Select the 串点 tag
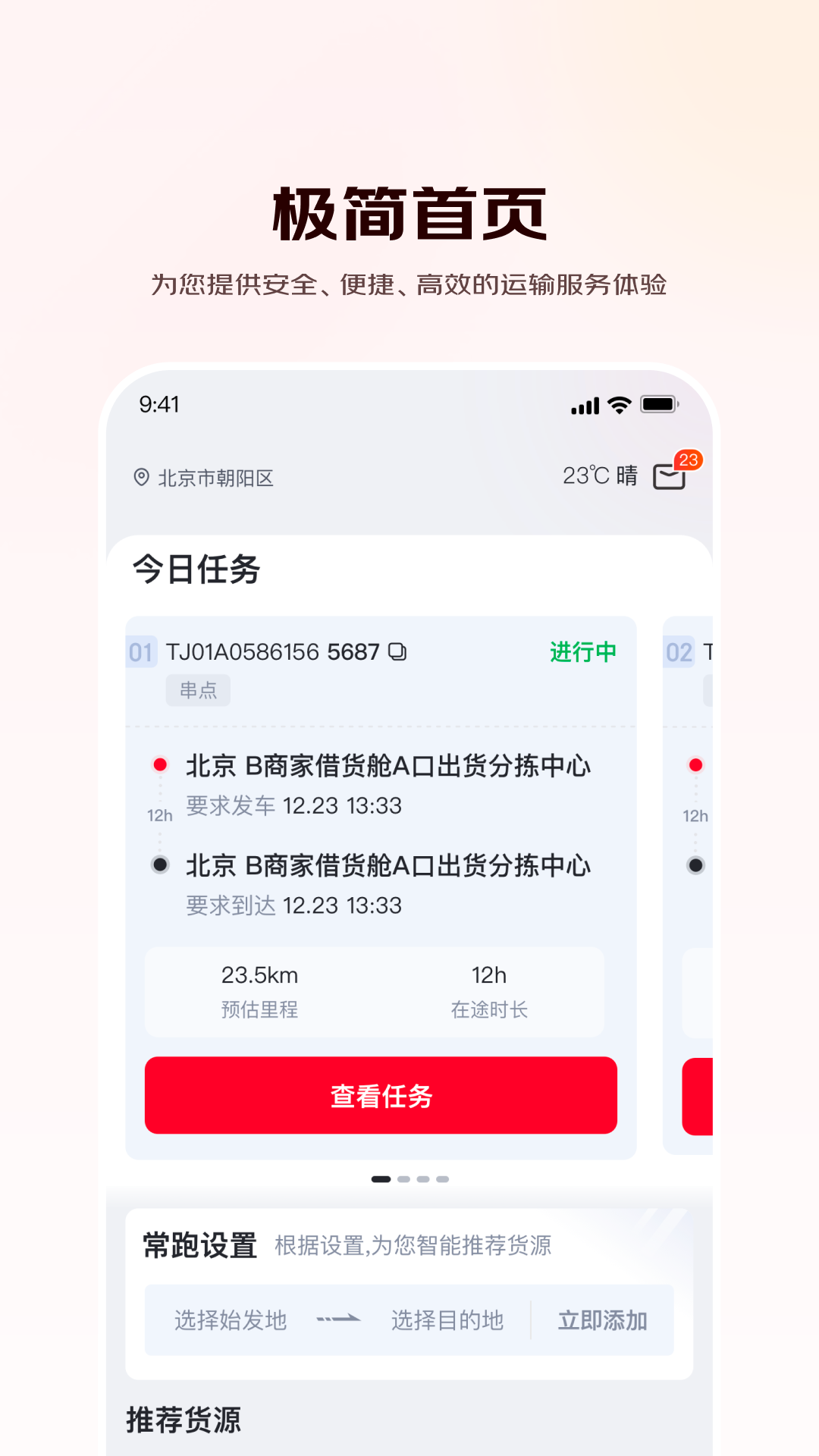 (198, 690)
